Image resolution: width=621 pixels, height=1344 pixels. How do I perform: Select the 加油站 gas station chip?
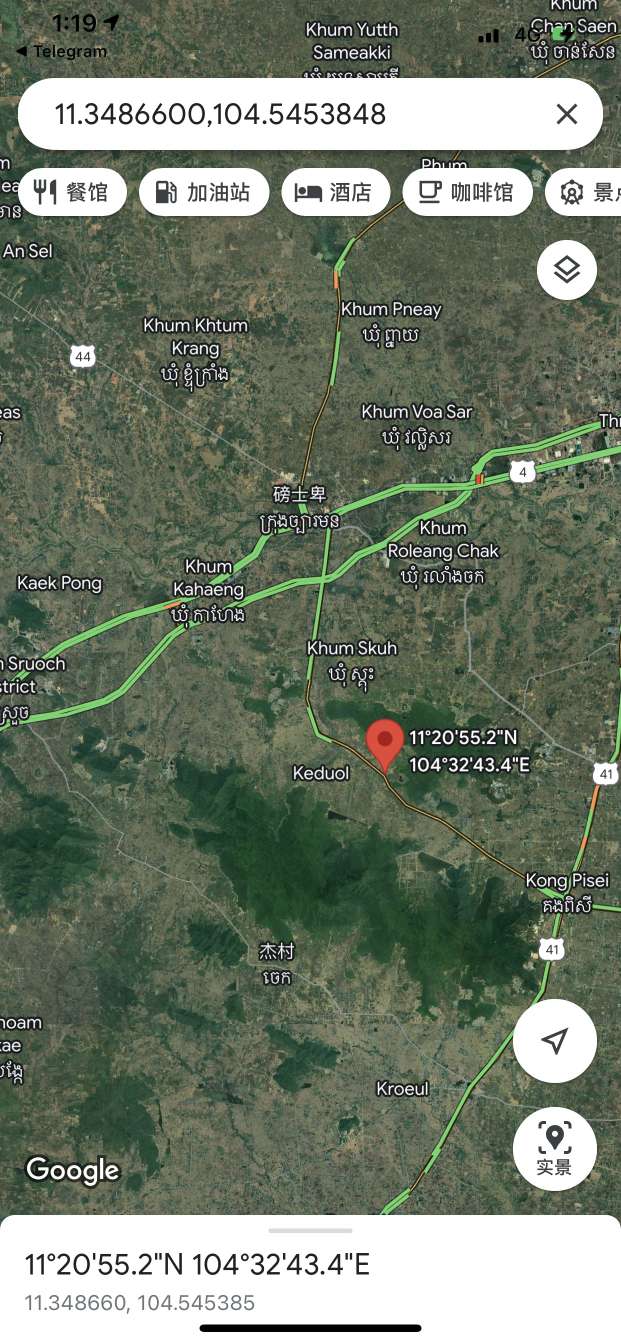[x=203, y=192]
